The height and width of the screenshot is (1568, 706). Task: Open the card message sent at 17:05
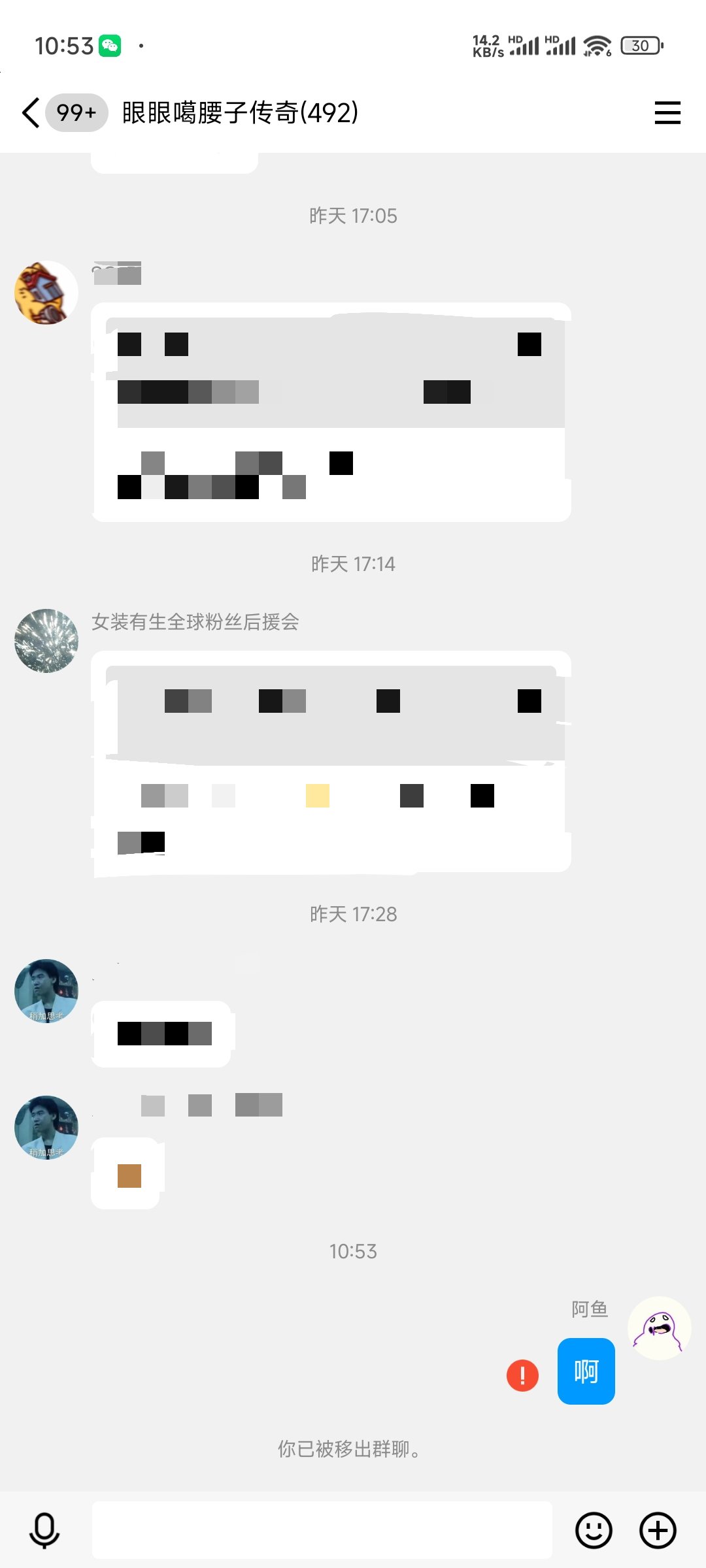(x=331, y=412)
